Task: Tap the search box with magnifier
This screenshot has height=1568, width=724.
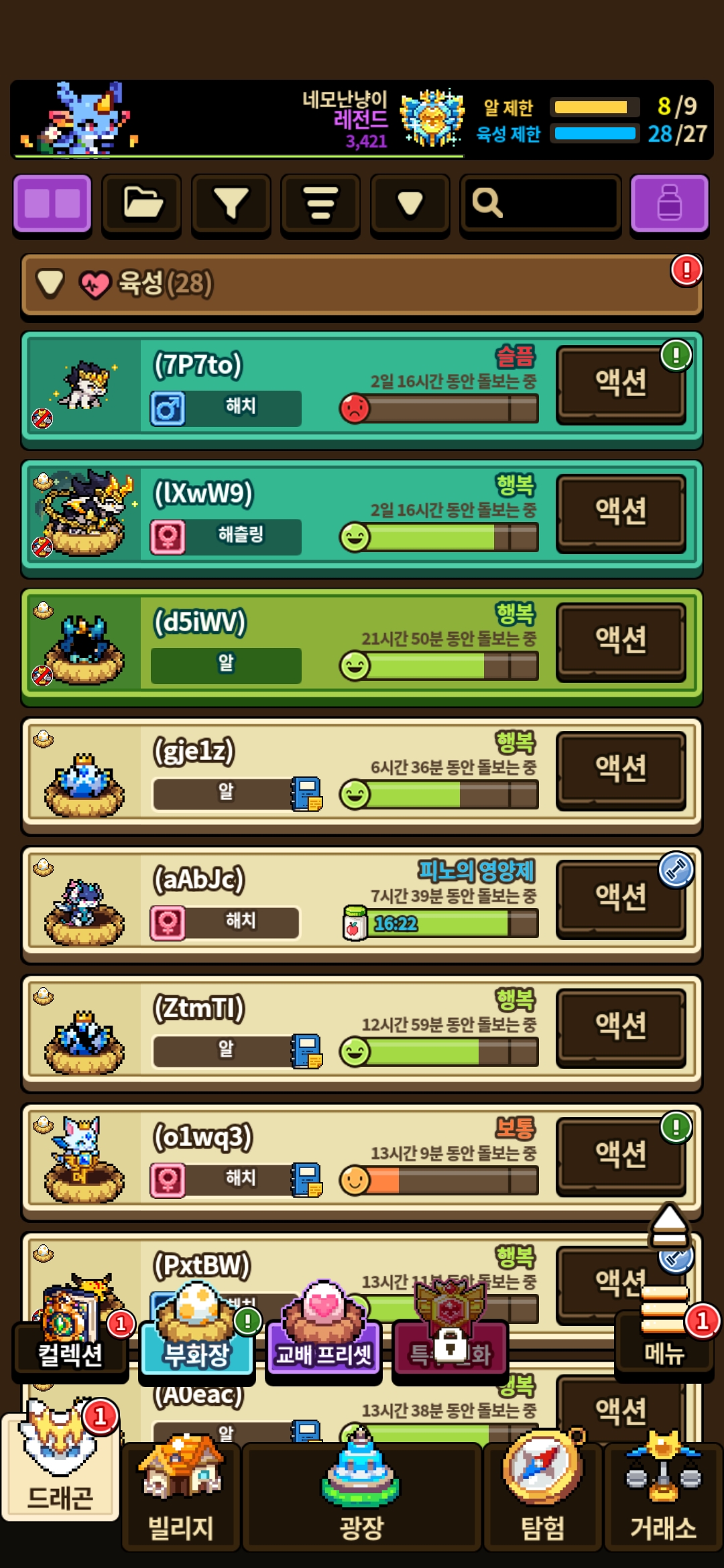Action: coord(540,203)
